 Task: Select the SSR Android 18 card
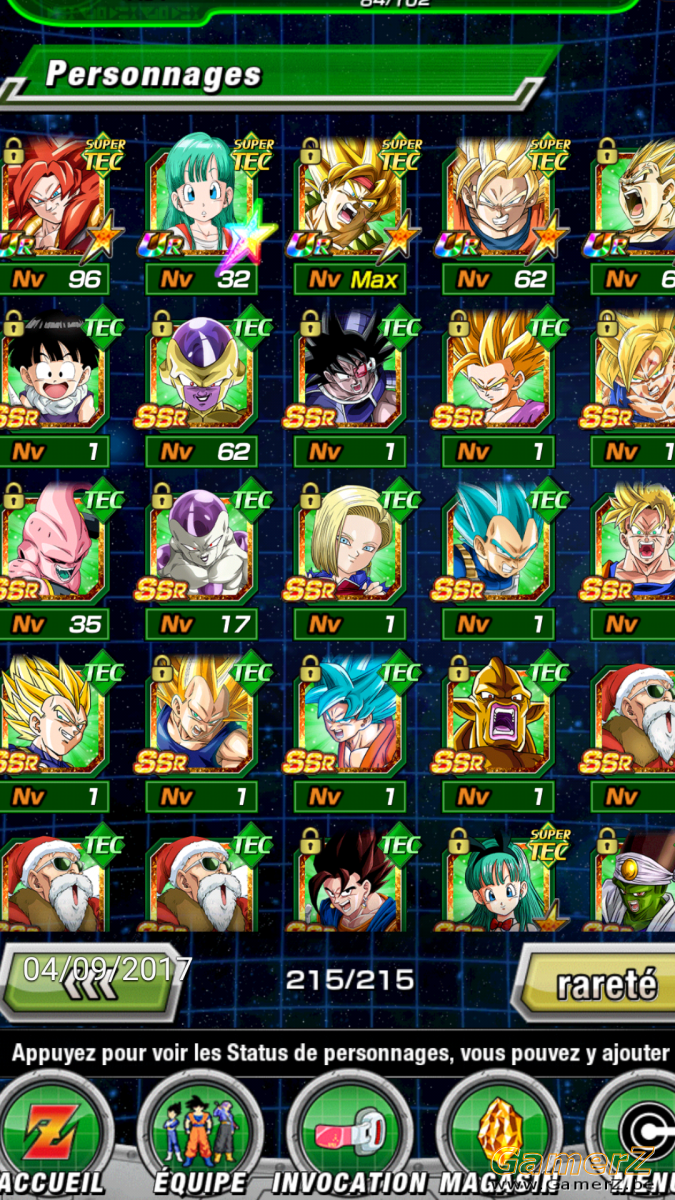coord(351,559)
